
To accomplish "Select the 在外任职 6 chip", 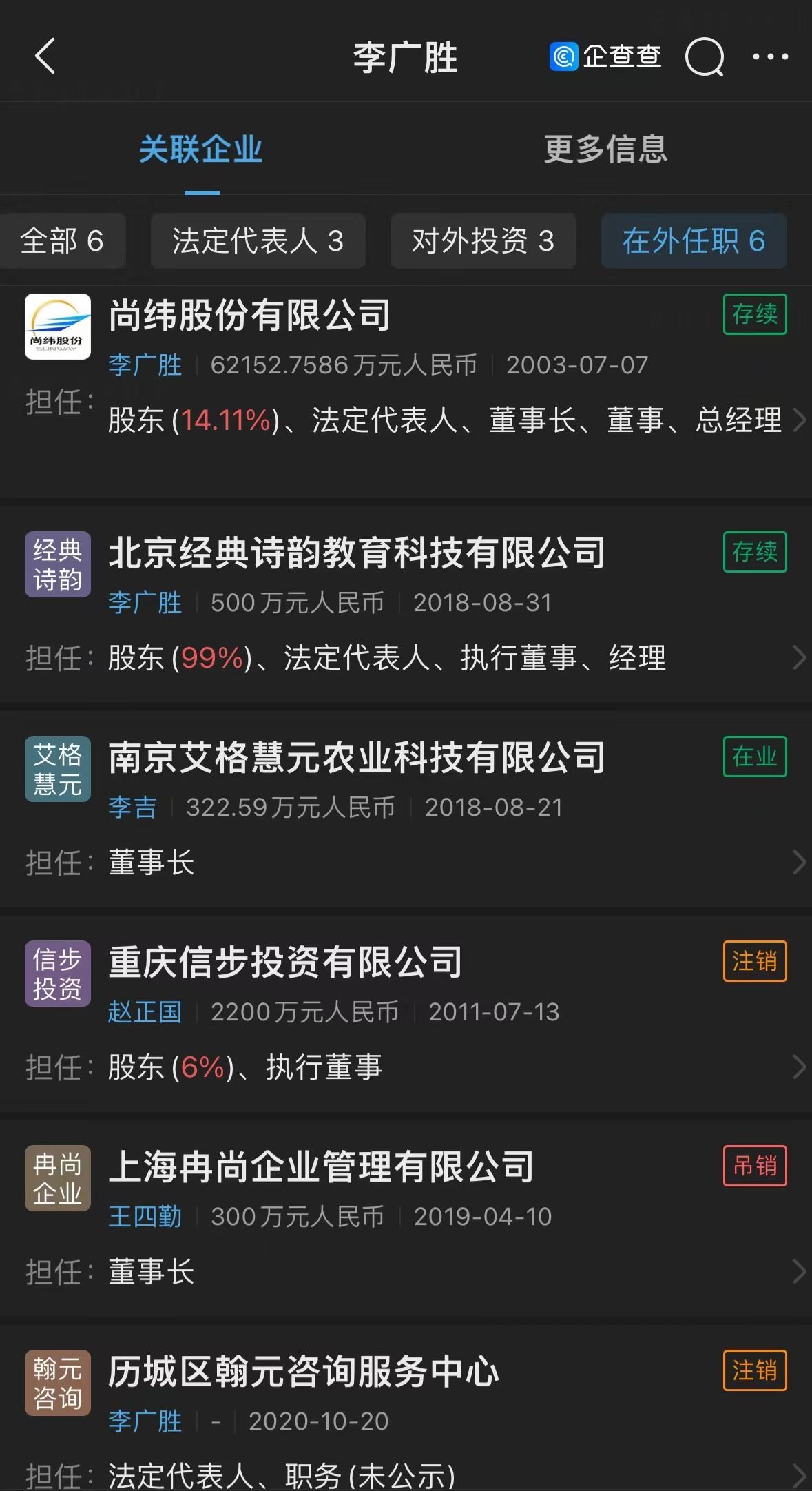I will click(x=694, y=241).
